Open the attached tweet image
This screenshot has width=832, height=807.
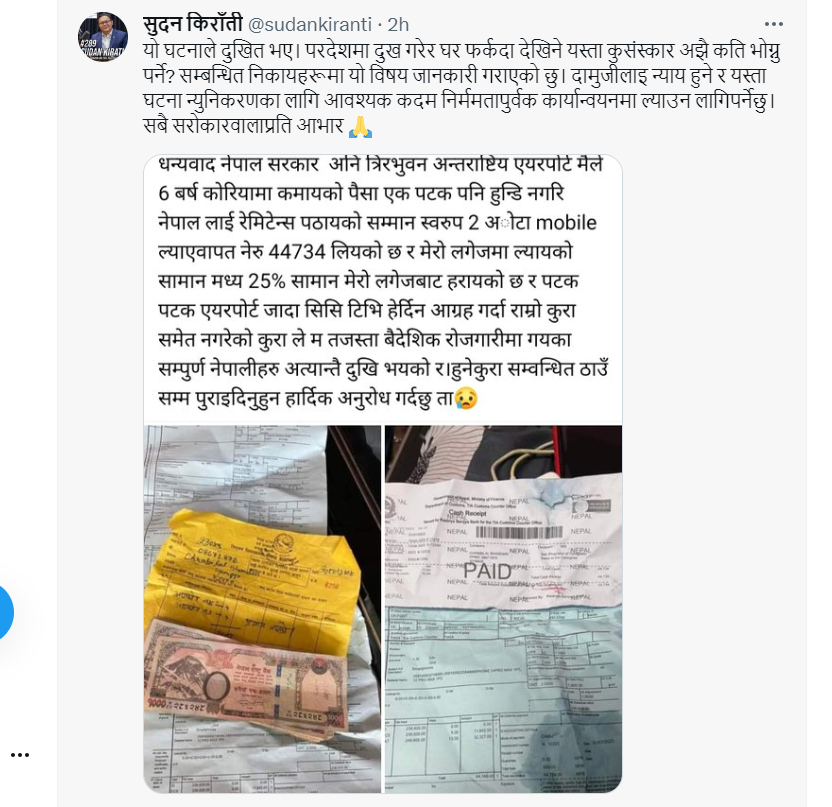[383, 470]
